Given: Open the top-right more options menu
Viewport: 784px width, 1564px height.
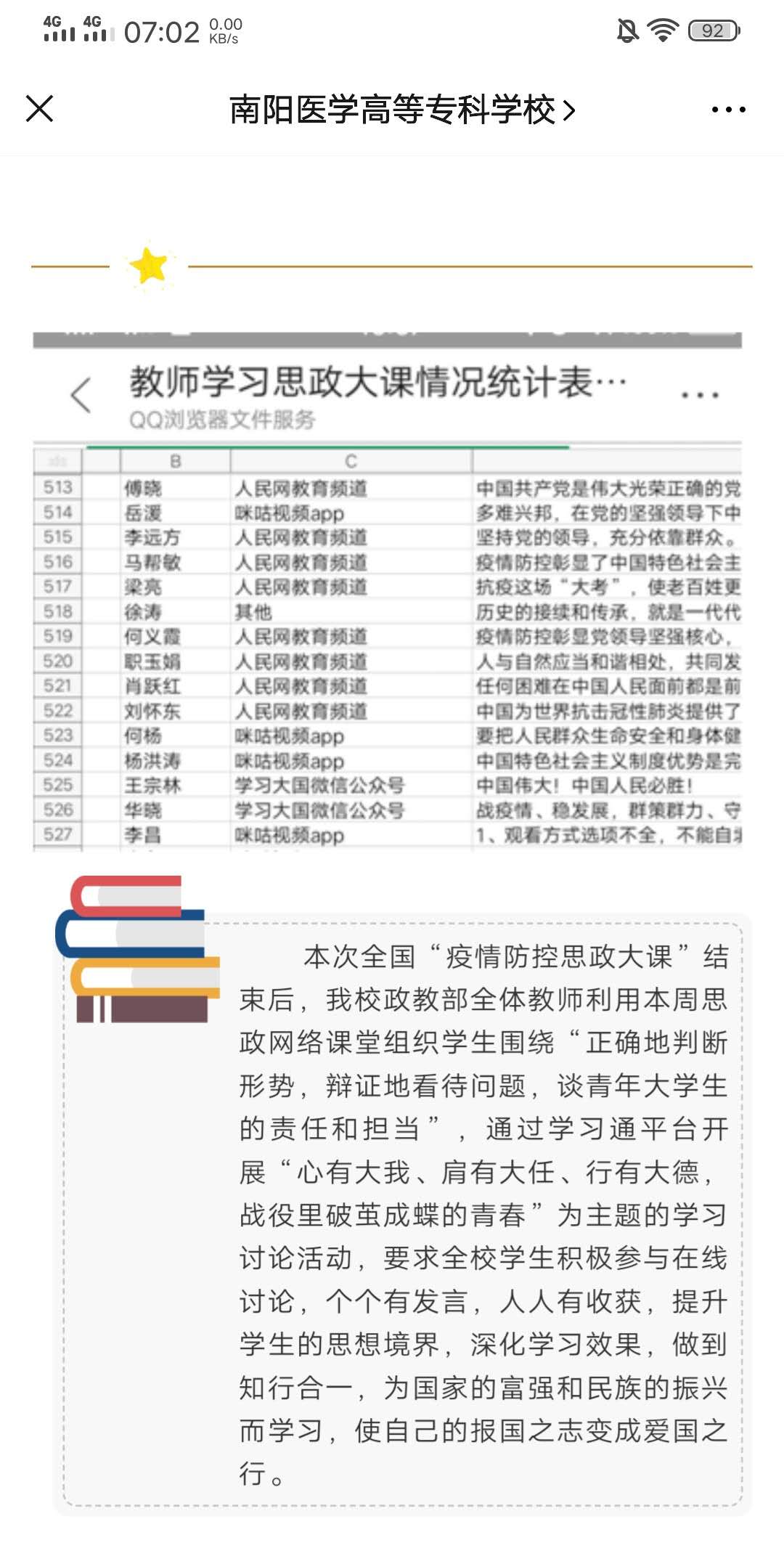Looking at the screenshot, I should tap(728, 110).
